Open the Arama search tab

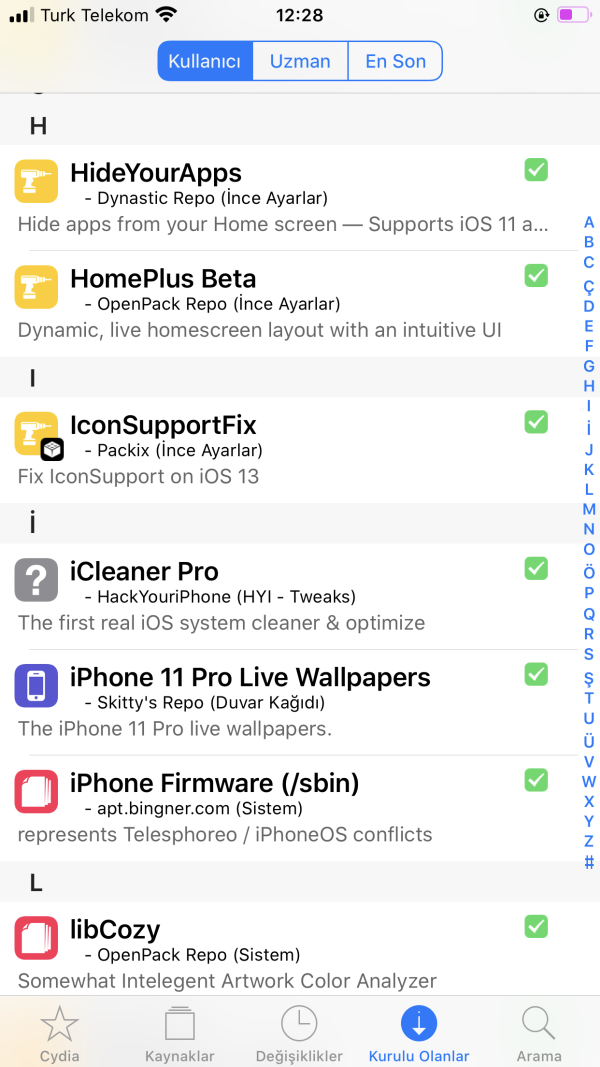pyautogui.click(x=539, y=1034)
